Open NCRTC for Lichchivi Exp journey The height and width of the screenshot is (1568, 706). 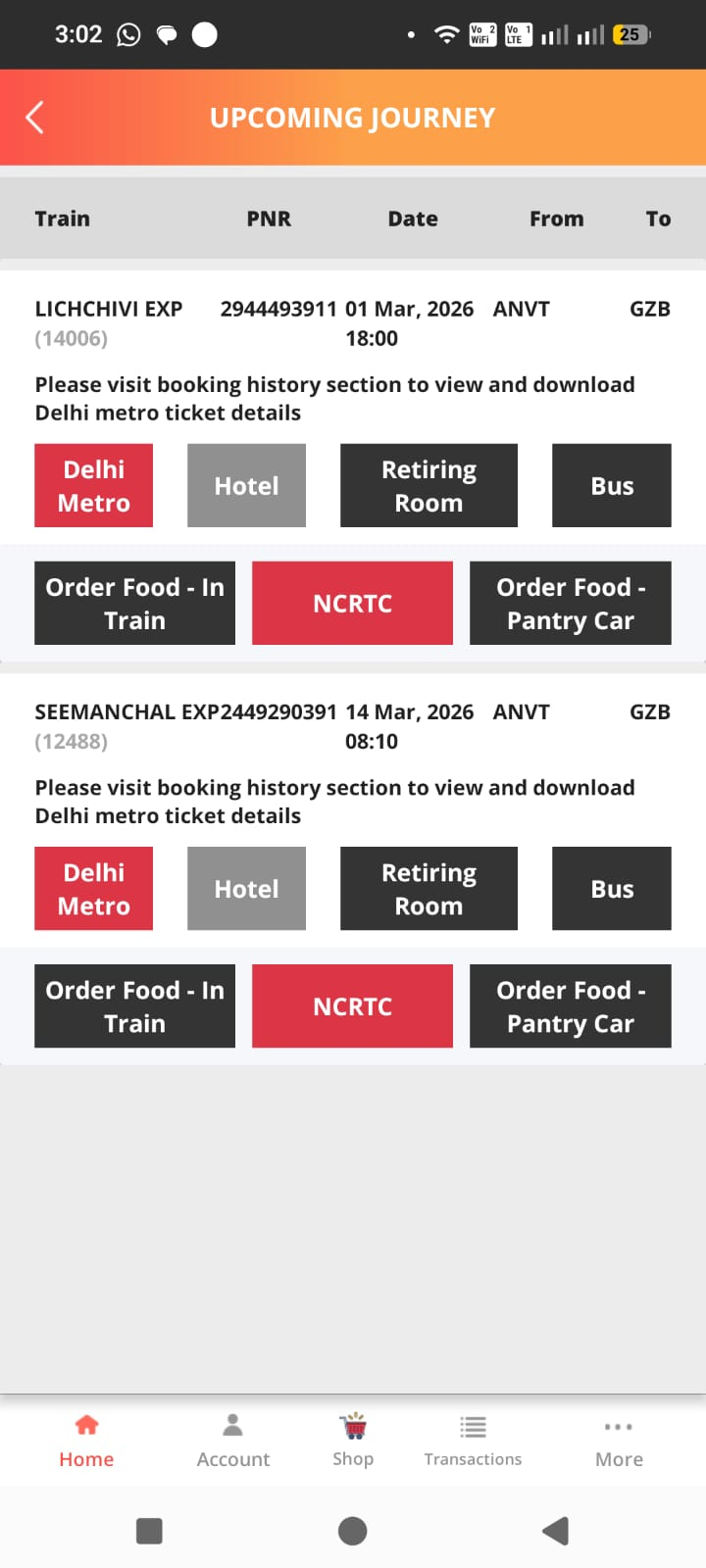[x=352, y=604]
